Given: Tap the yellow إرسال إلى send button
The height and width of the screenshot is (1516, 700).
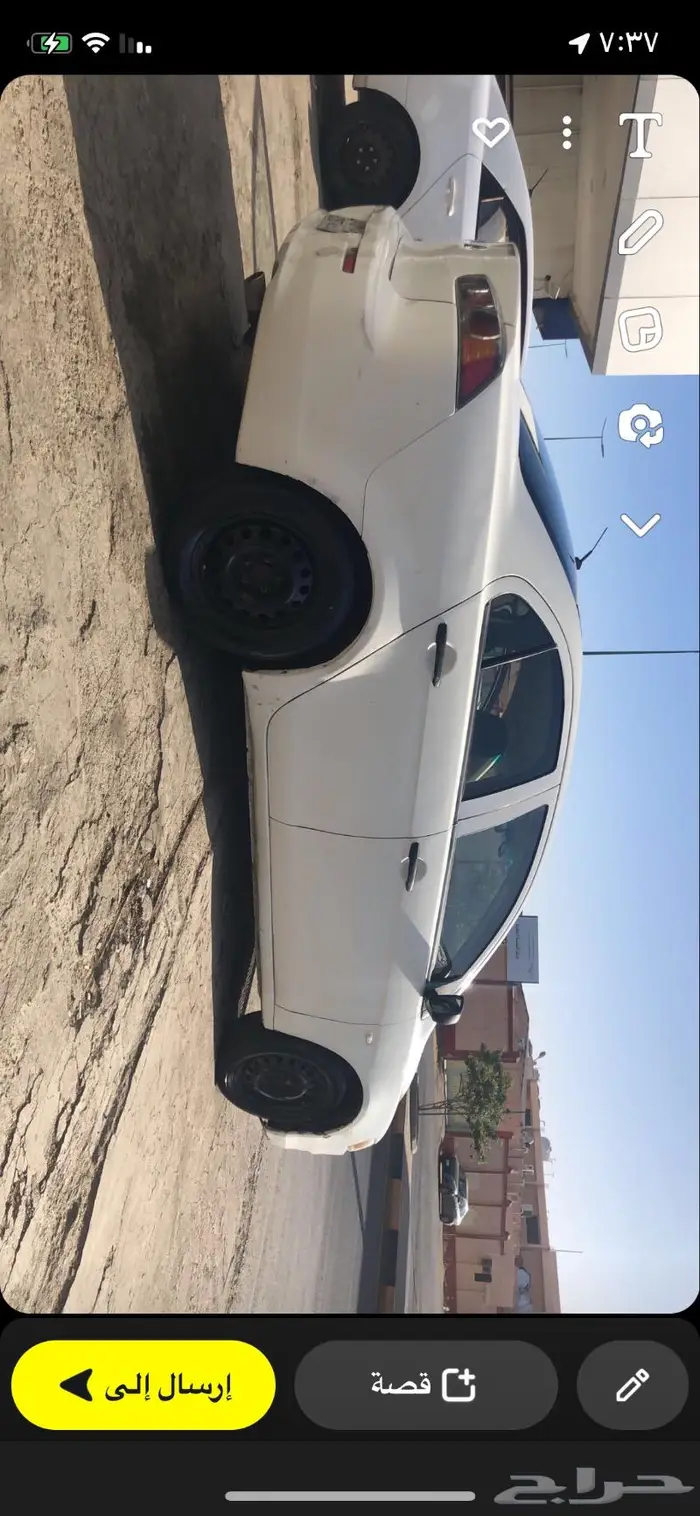Looking at the screenshot, I should [143, 1385].
